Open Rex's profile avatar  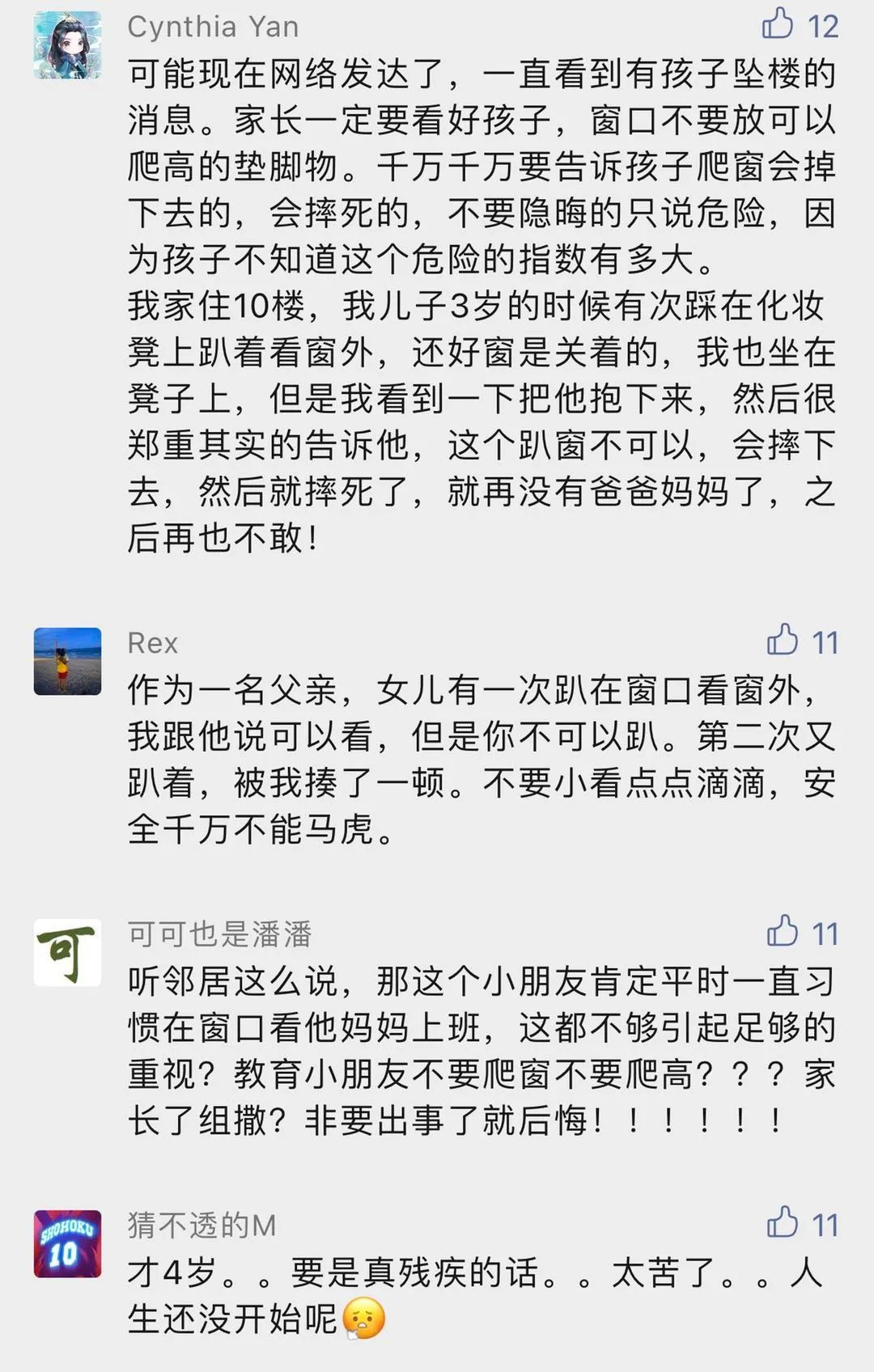[x=67, y=661]
